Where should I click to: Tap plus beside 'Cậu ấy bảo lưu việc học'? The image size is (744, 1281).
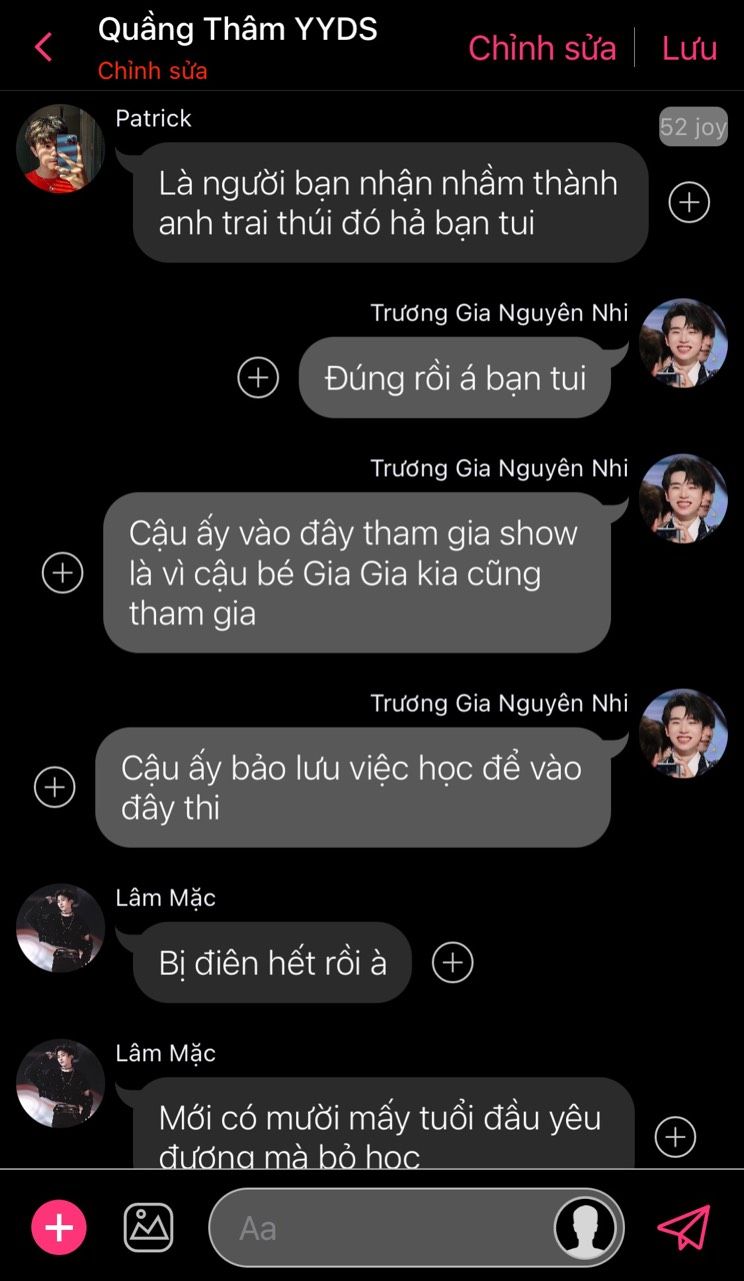(x=55, y=787)
